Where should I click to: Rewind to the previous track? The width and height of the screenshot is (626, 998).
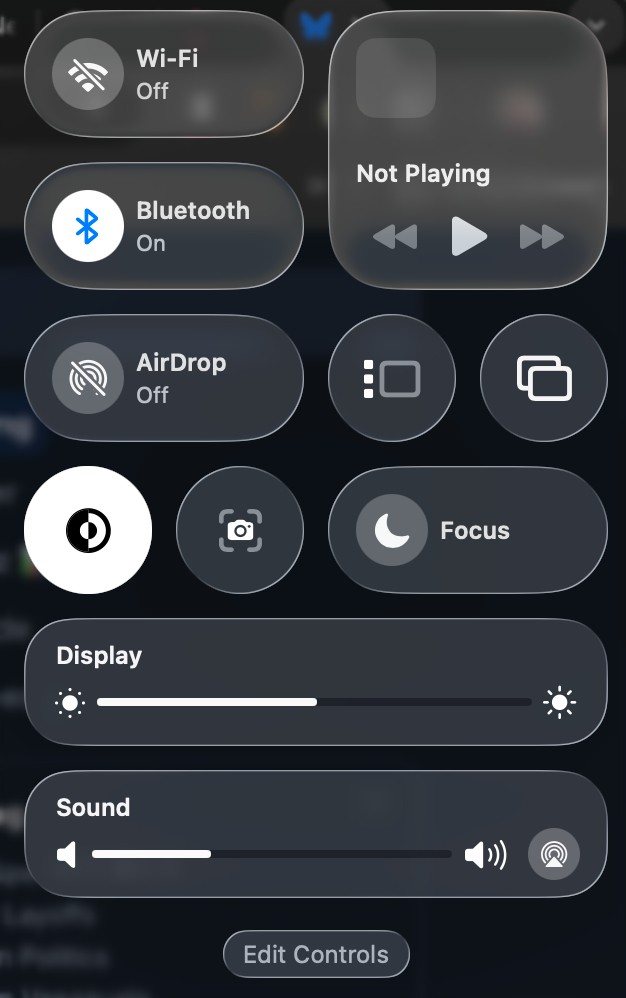pos(395,237)
